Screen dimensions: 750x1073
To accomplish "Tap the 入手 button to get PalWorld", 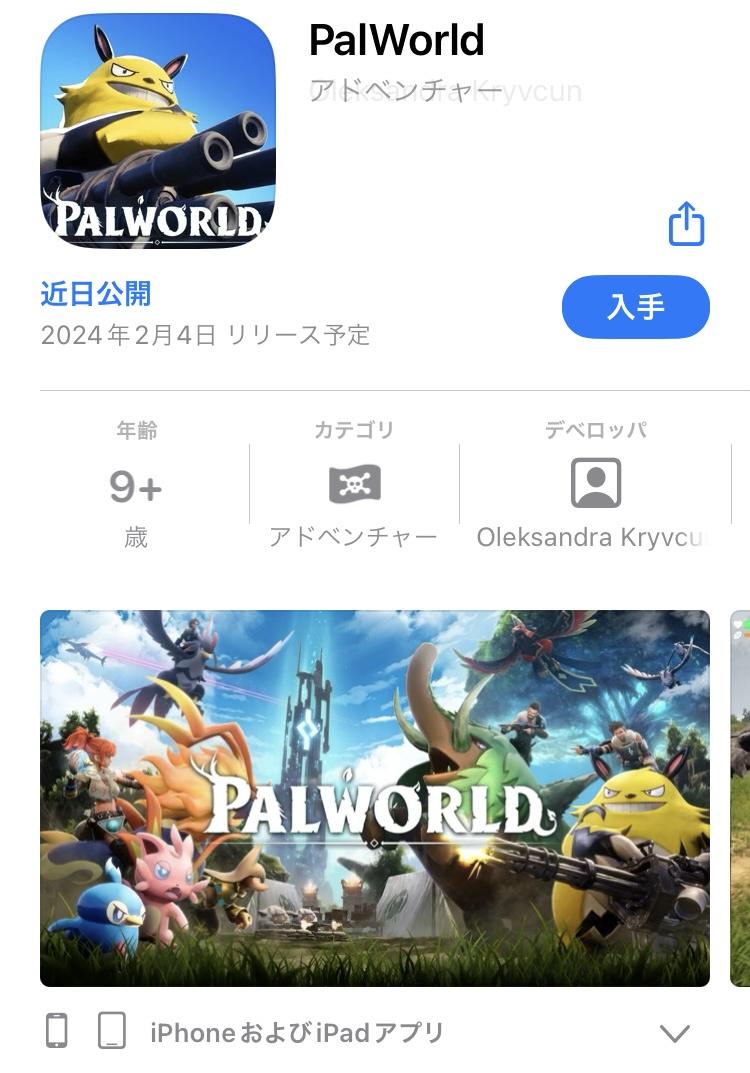I will click(635, 307).
